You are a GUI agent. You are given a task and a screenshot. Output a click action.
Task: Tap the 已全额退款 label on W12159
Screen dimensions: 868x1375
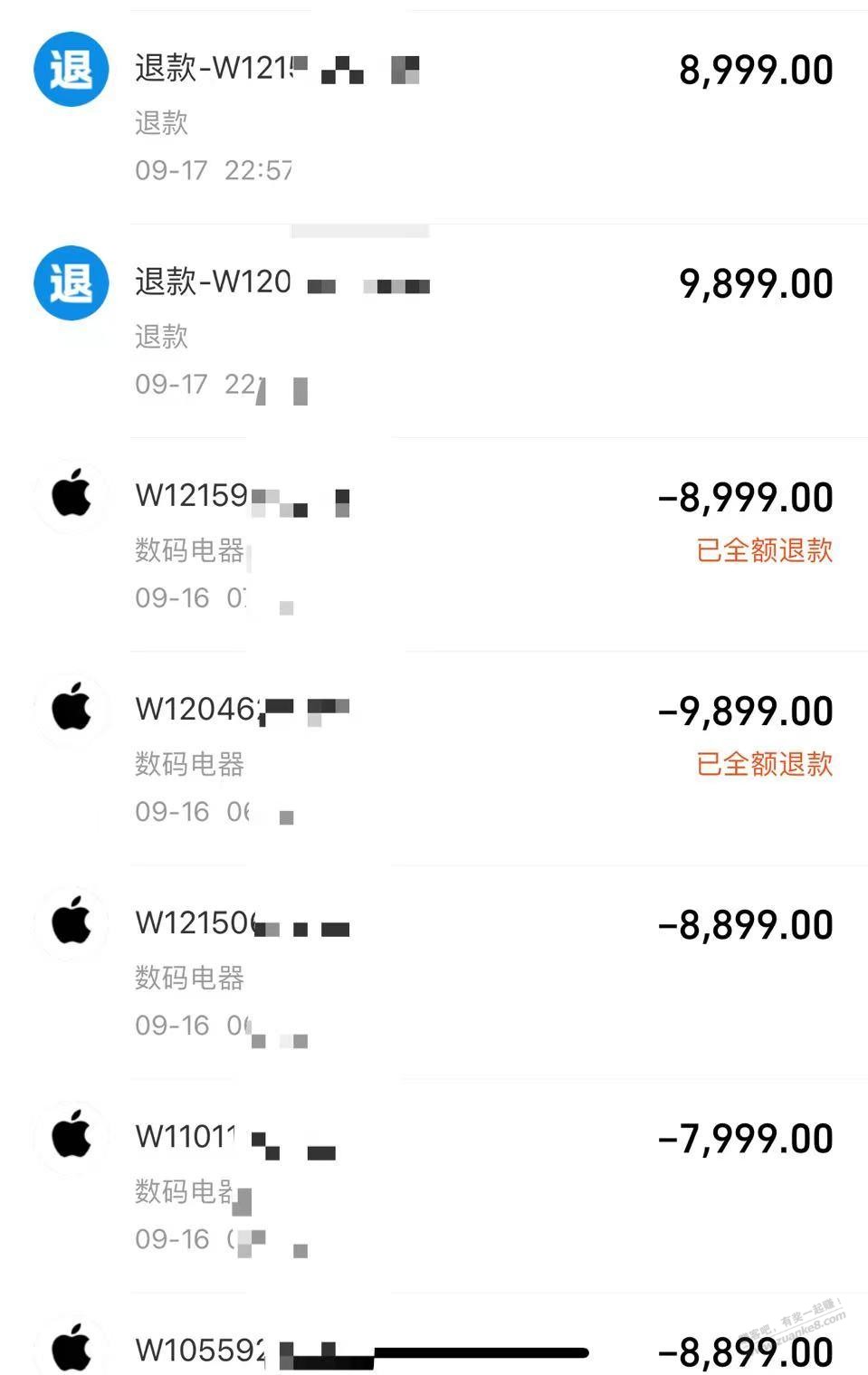click(765, 549)
